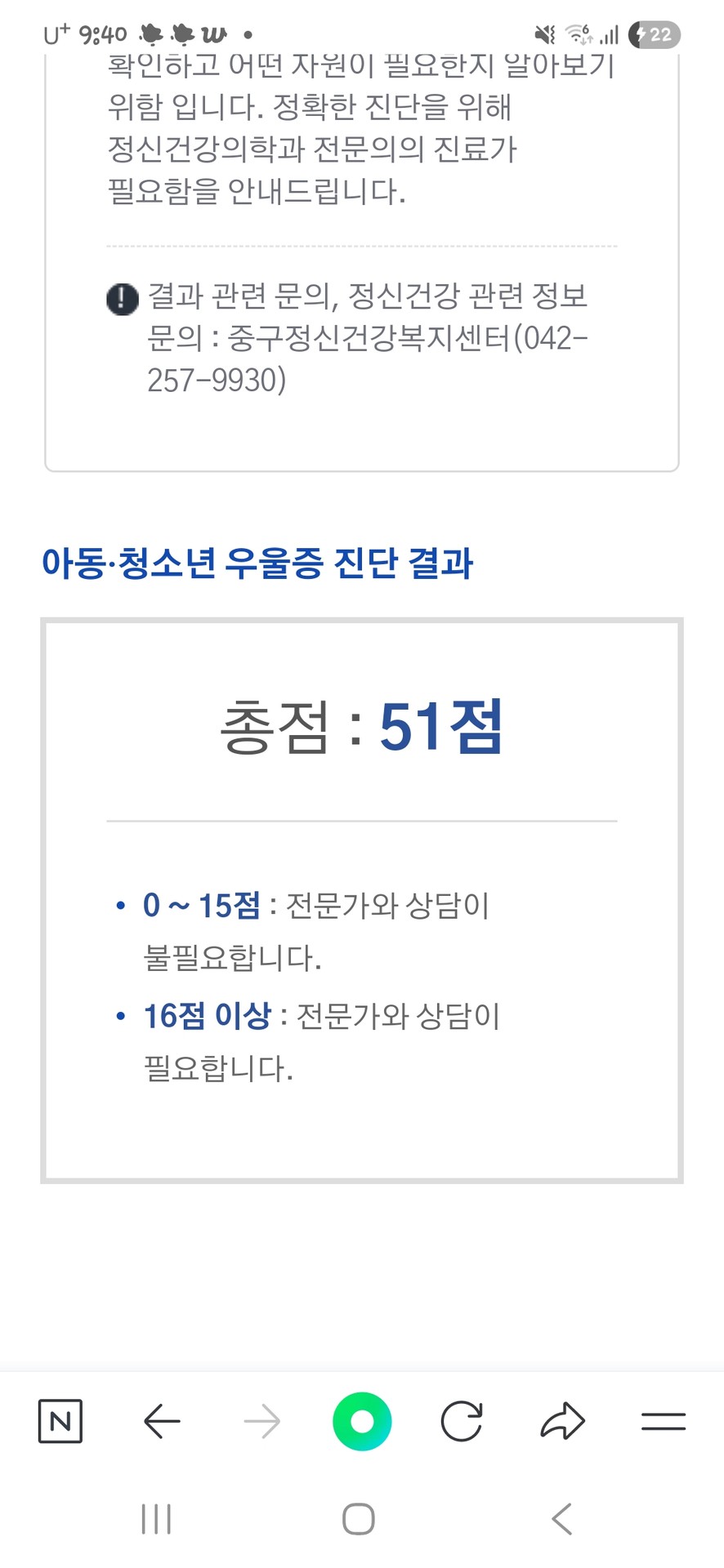Viewport: 724px width, 1568px height.
Task: Open the browser hamburger menu
Action: click(663, 1421)
